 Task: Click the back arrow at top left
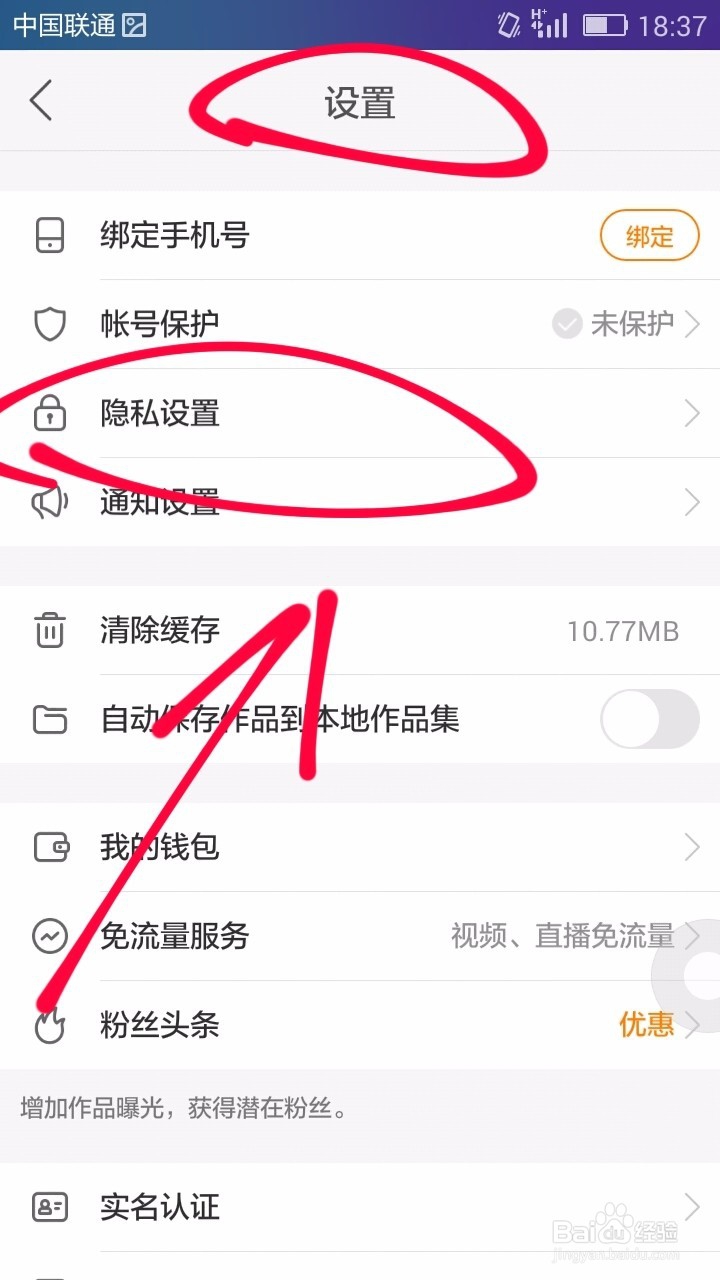[40, 101]
